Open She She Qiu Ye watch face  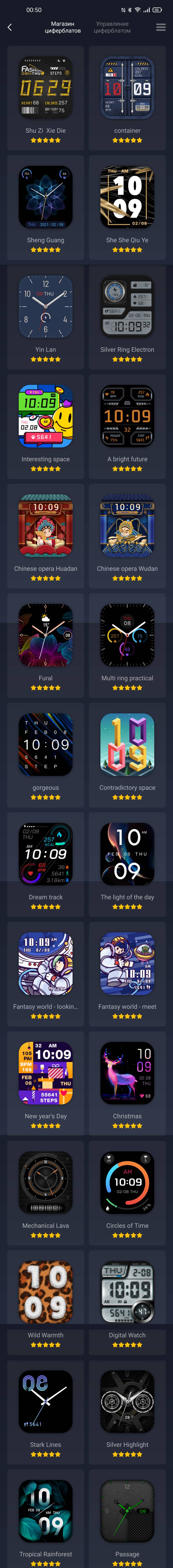127,197
